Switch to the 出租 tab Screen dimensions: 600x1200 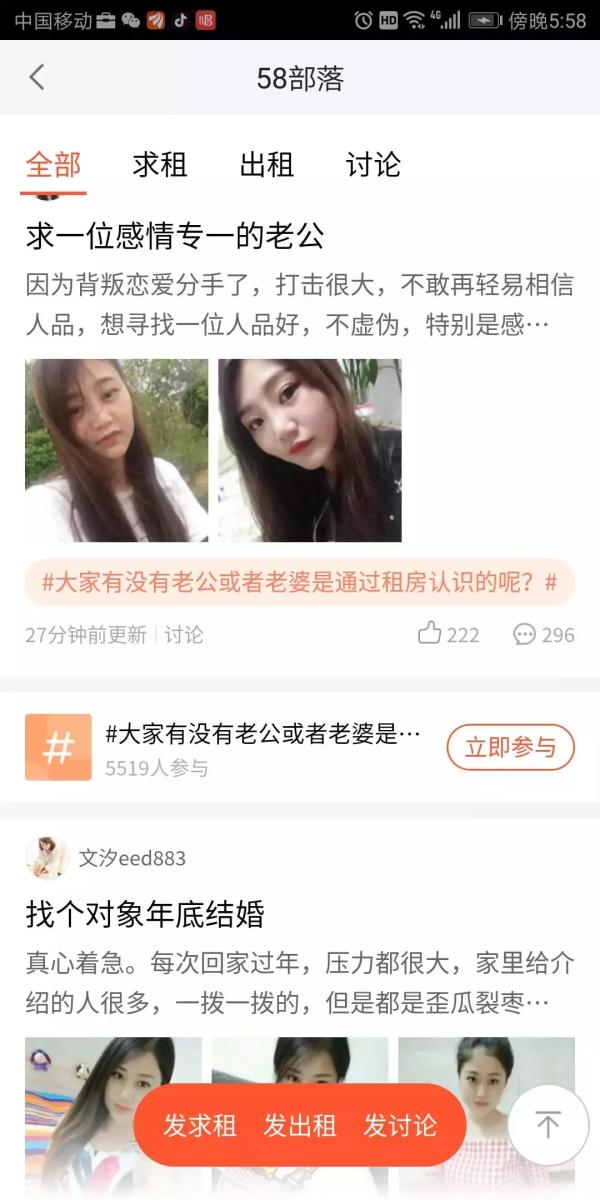(267, 165)
